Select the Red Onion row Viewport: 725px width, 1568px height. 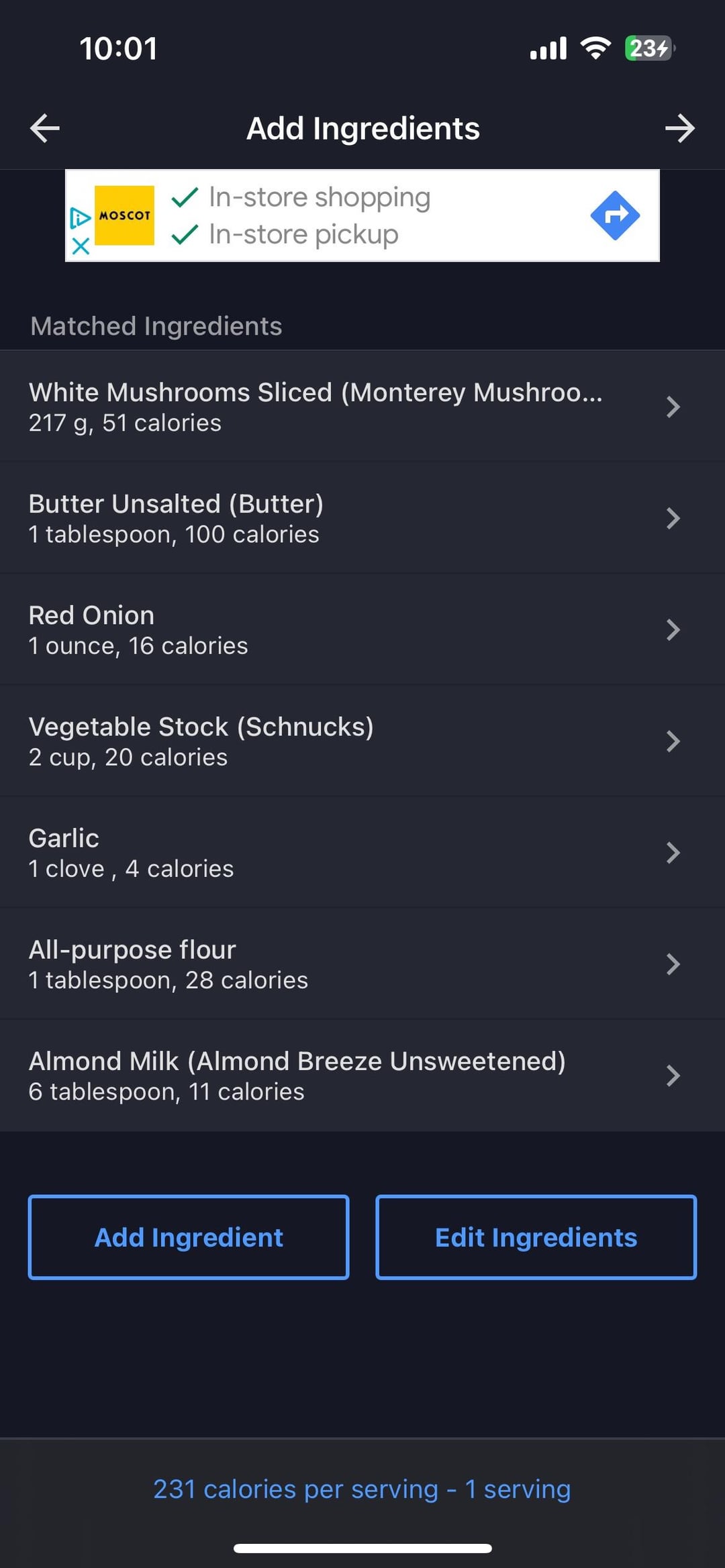click(362, 629)
